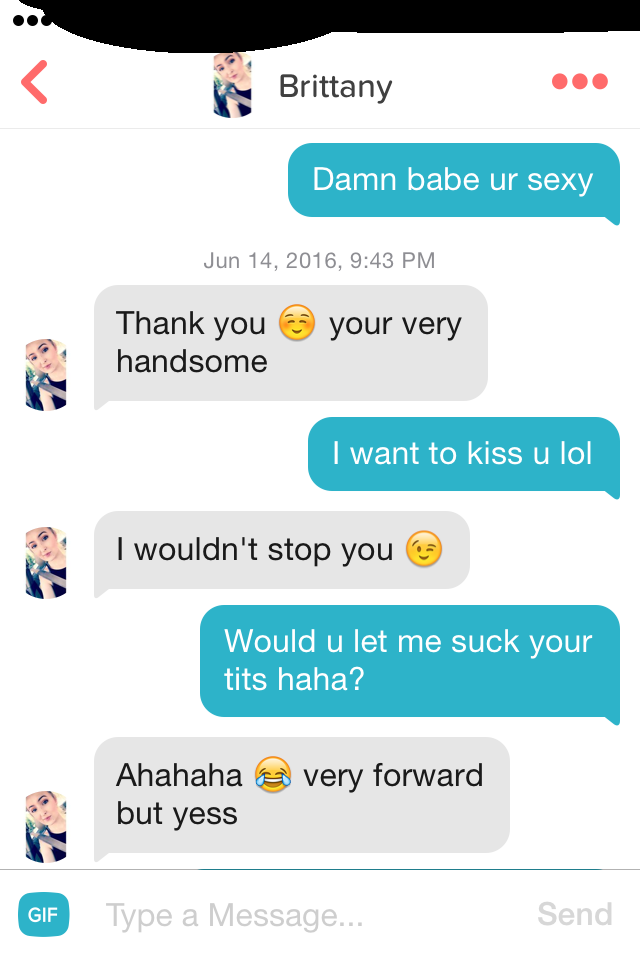Open the GIF picker
The width and height of the screenshot is (640, 960).
point(43,914)
